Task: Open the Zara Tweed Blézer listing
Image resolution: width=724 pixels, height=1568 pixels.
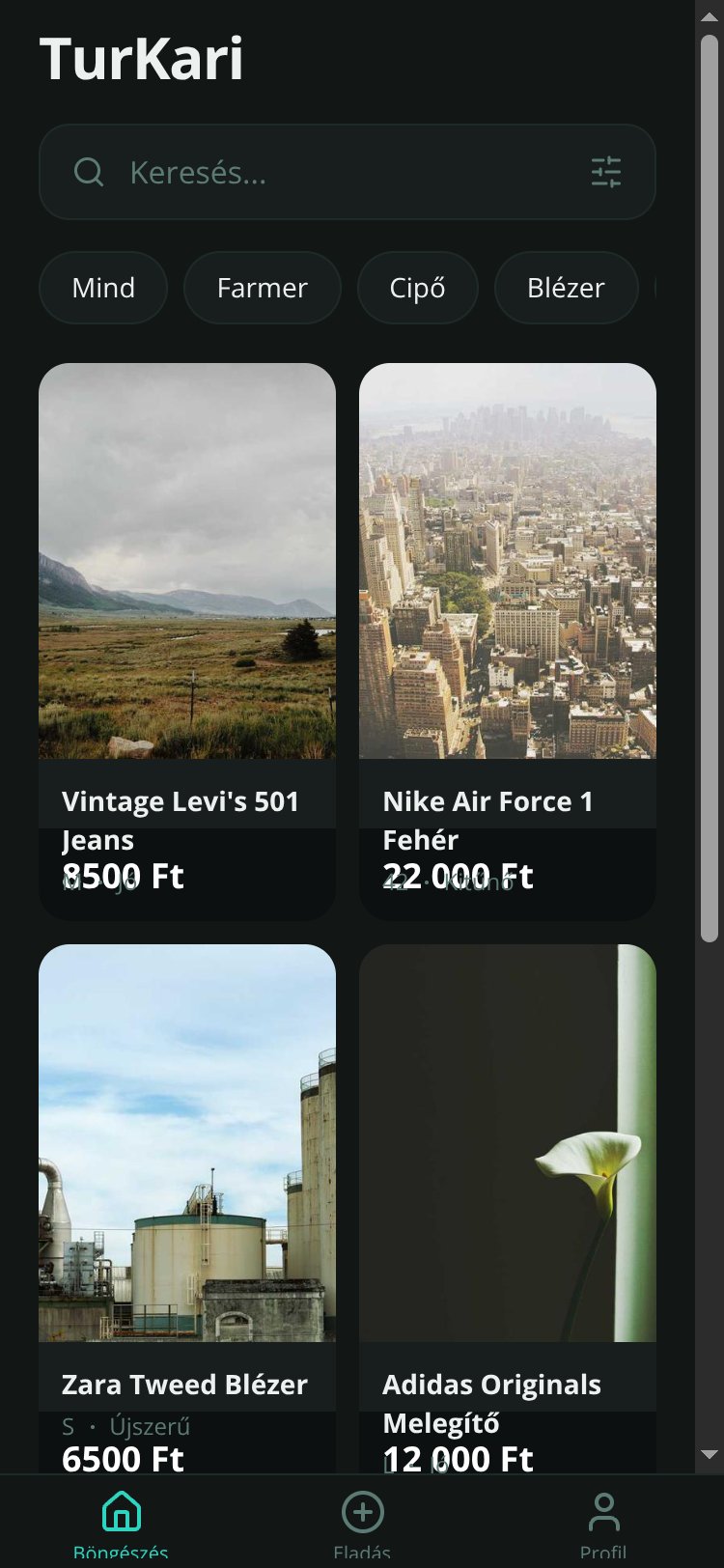Action: (187, 1209)
